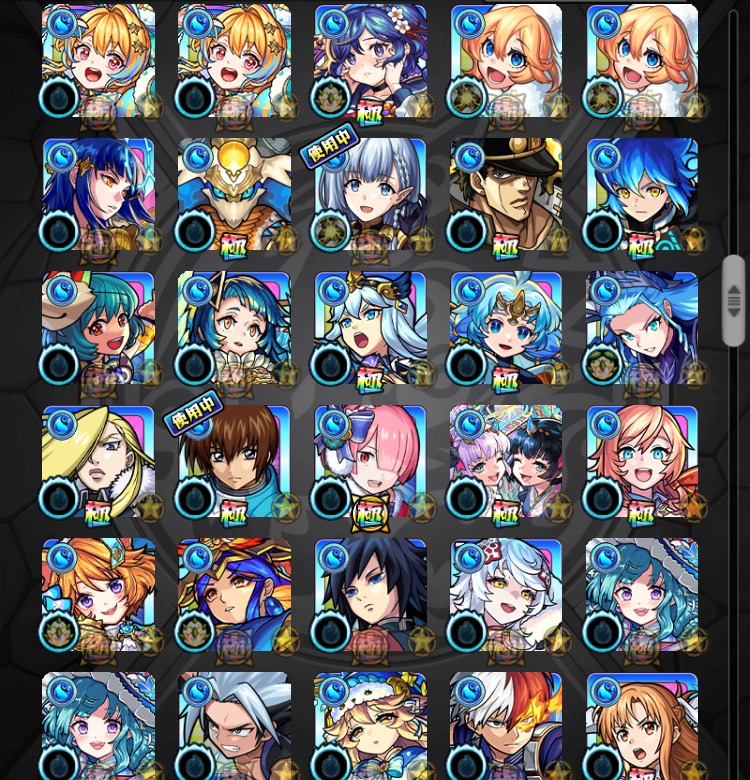Viewport: 750px width, 780px height.
Task: Choose the pink-haired girl with hair over one eye
Action: [x=370, y=462]
